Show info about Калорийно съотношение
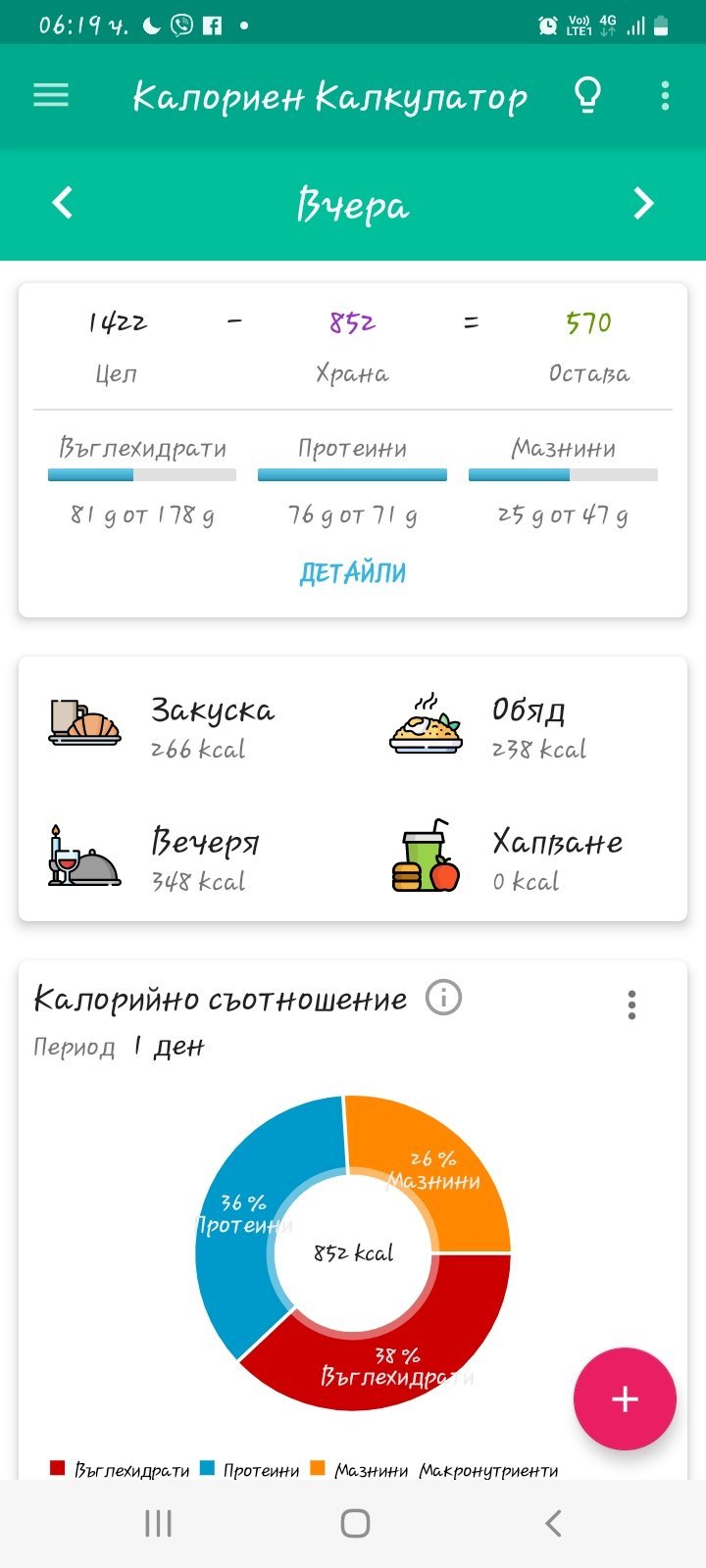The width and height of the screenshot is (706, 1568). click(x=443, y=999)
